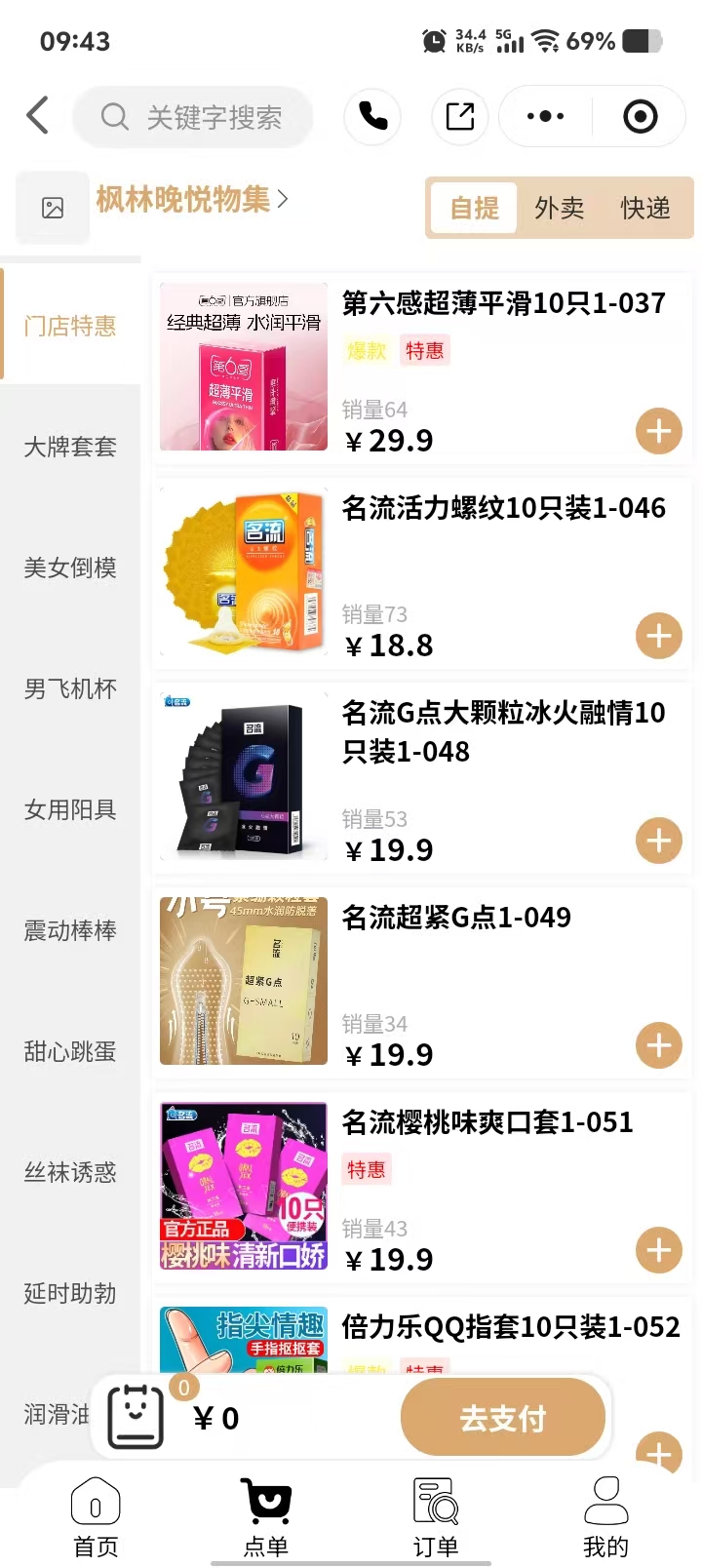Add 第六感超薄平滑10只 to cart
Image resolution: width=702 pixels, height=1568 pixels.
pos(659,431)
